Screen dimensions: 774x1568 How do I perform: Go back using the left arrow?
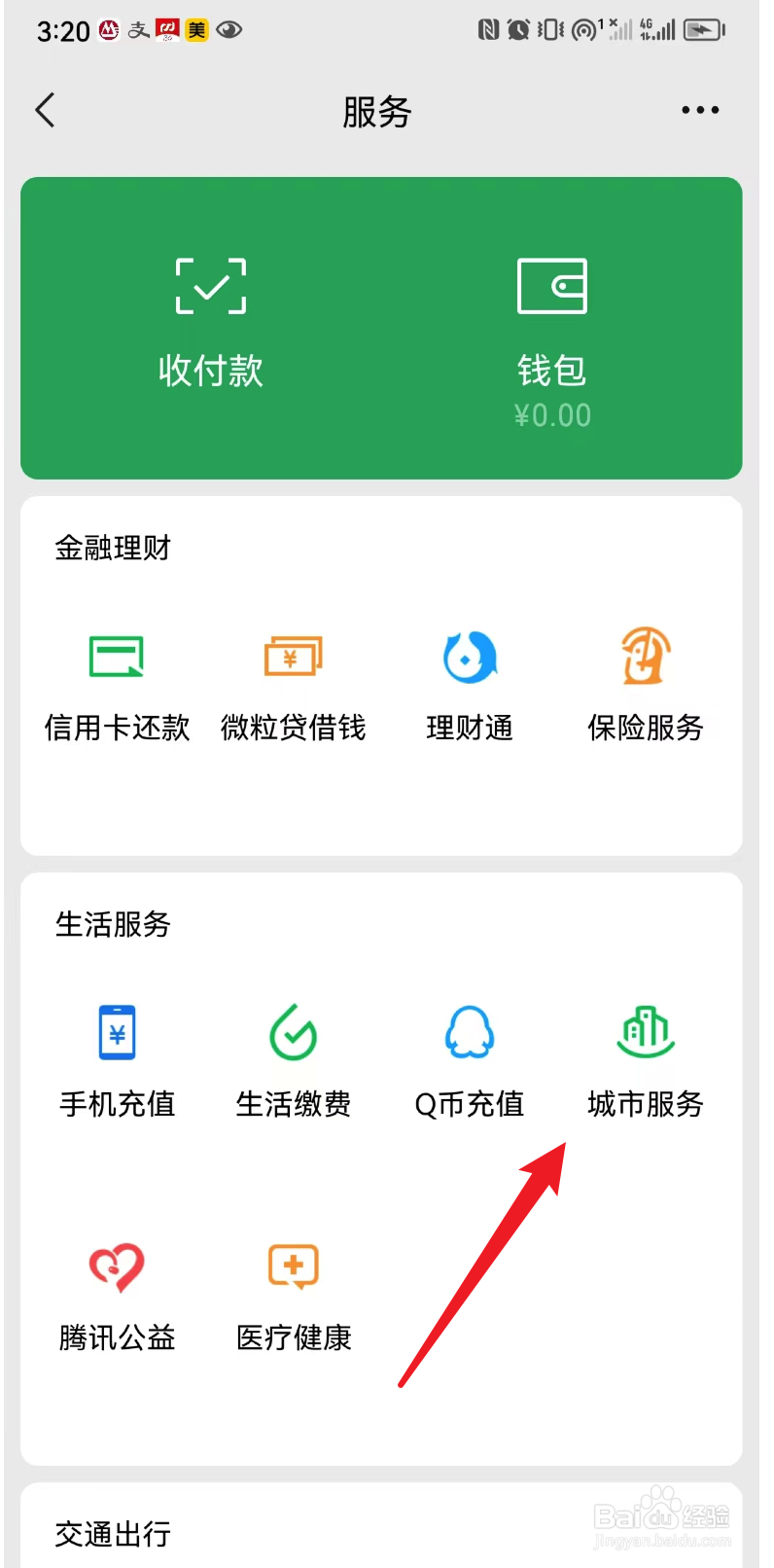coord(45,110)
